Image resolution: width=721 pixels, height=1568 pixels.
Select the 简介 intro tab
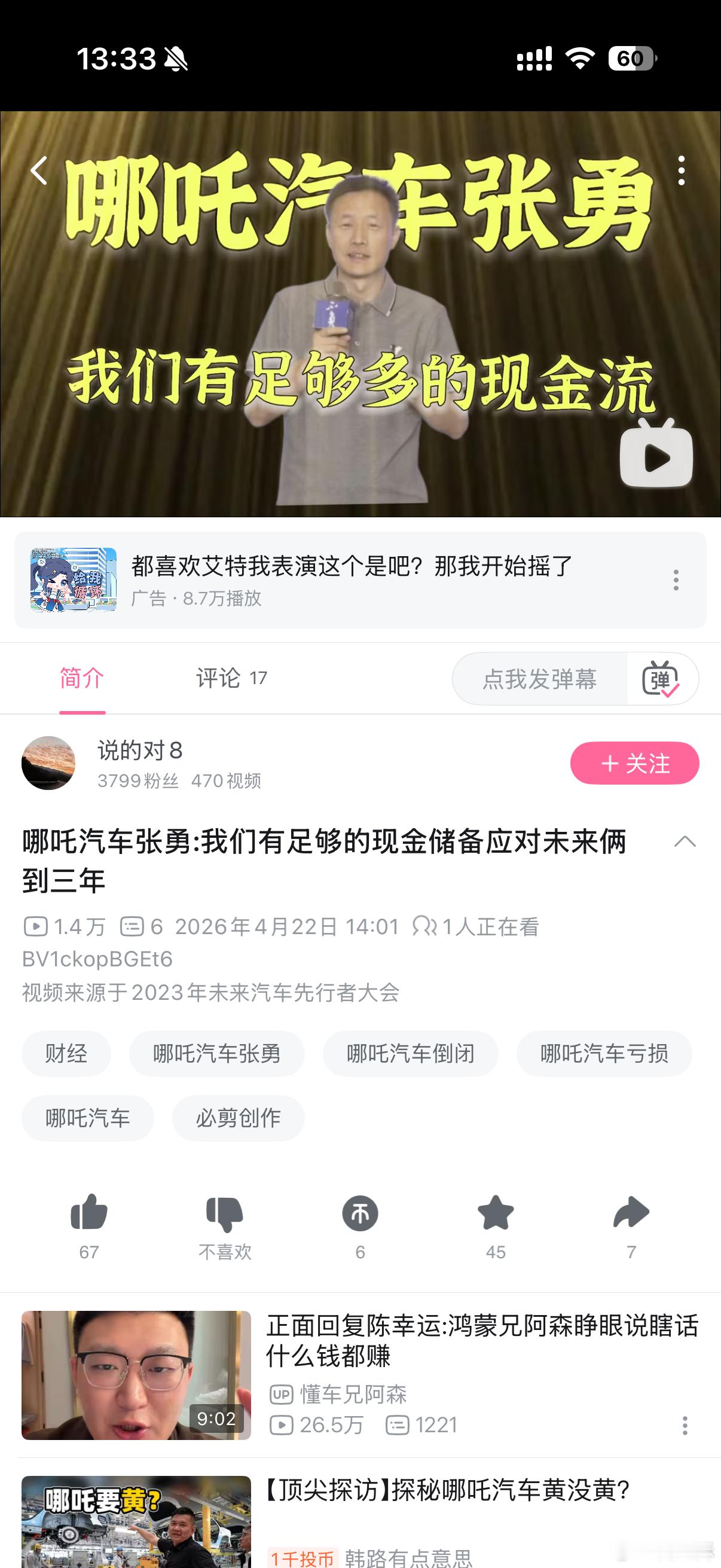tap(80, 678)
